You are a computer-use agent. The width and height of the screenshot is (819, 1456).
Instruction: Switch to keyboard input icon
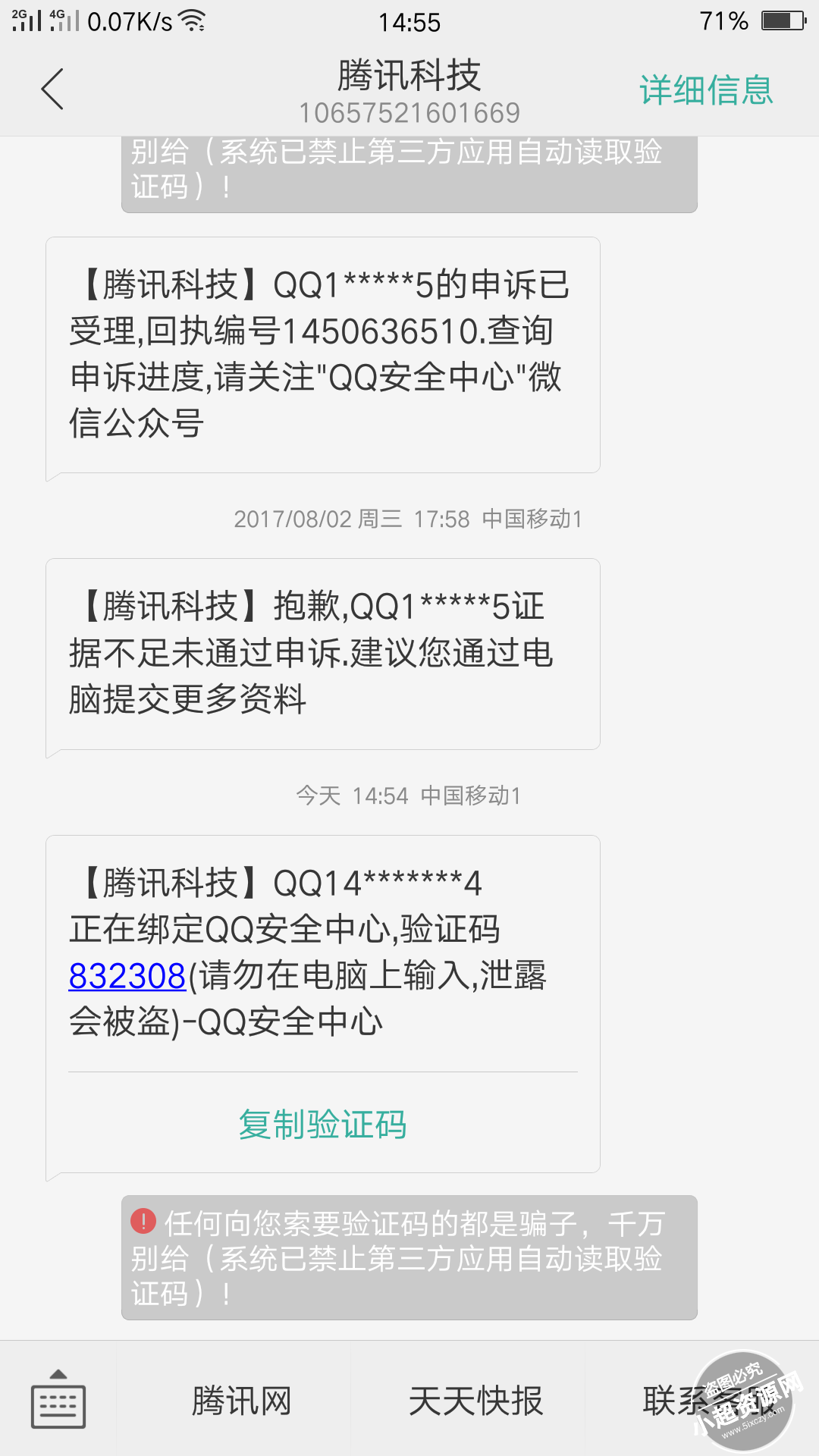(x=58, y=1399)
